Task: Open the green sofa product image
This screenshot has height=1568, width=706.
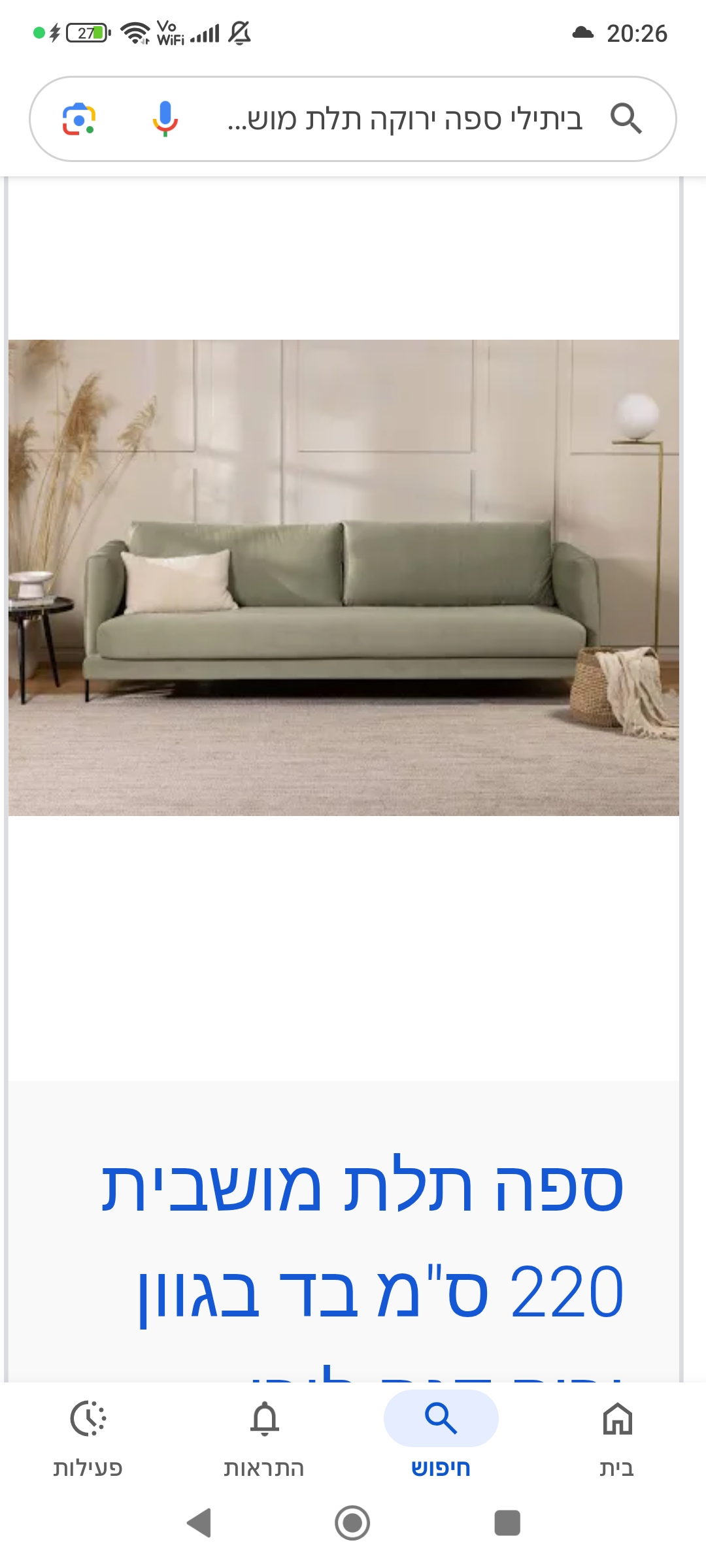Action: point(344,578)
